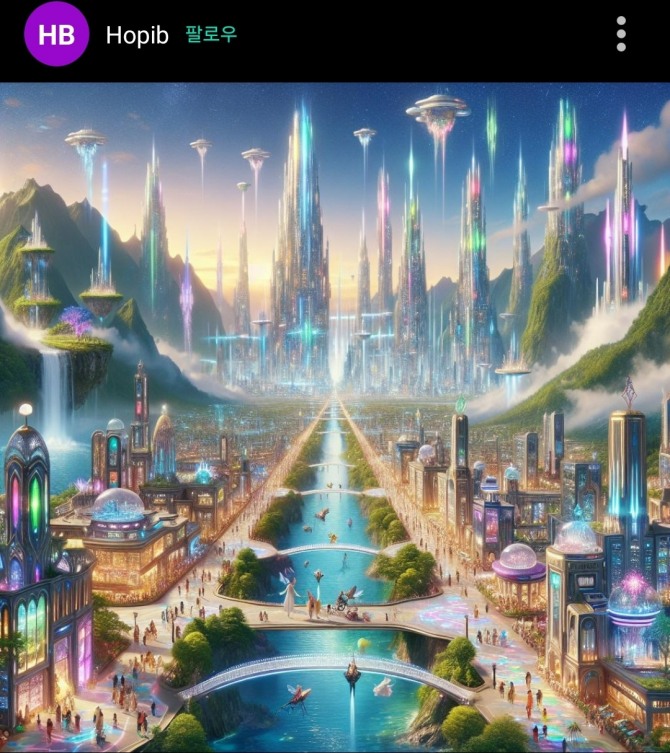Open the three-dot overflow menu

621,34
